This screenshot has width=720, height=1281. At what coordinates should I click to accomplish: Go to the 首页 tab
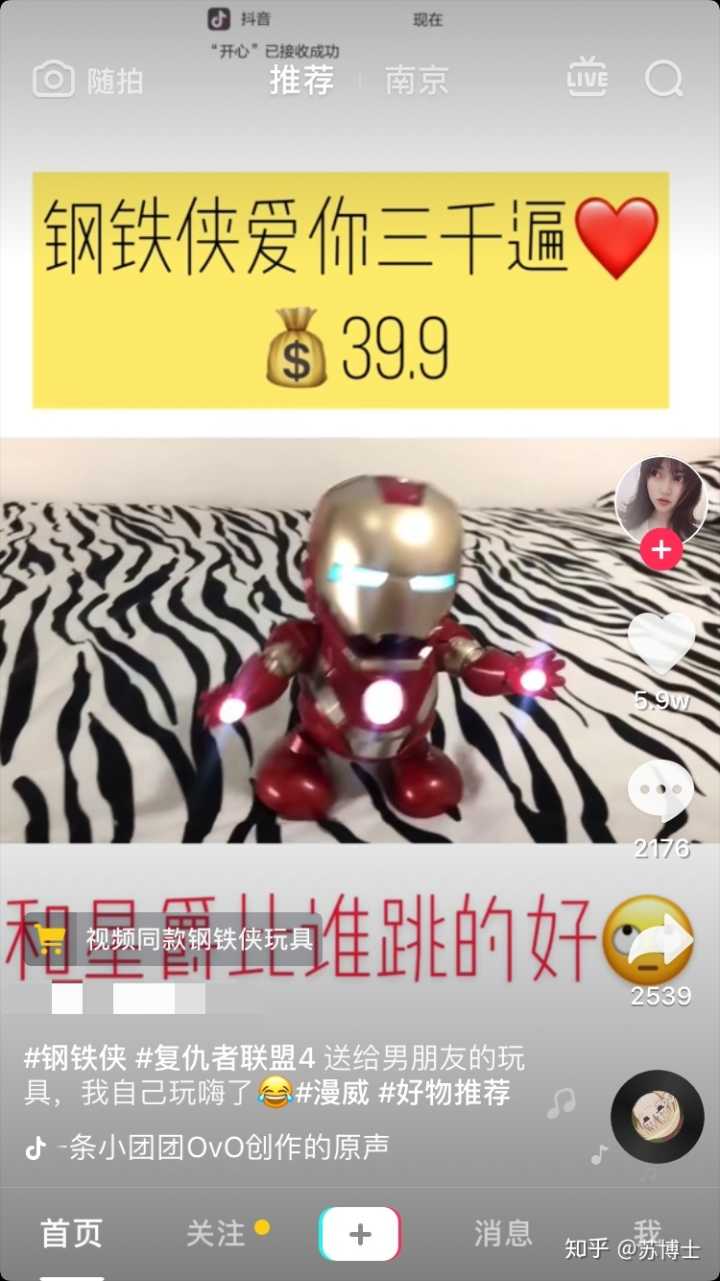71,1233
